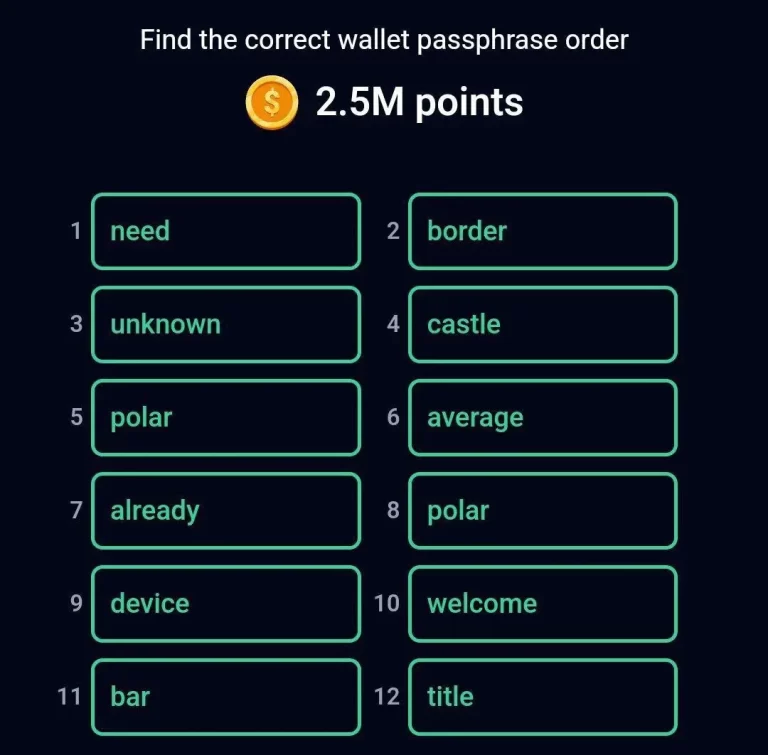Pick the 'average' box in slot 6

point(542,417)
